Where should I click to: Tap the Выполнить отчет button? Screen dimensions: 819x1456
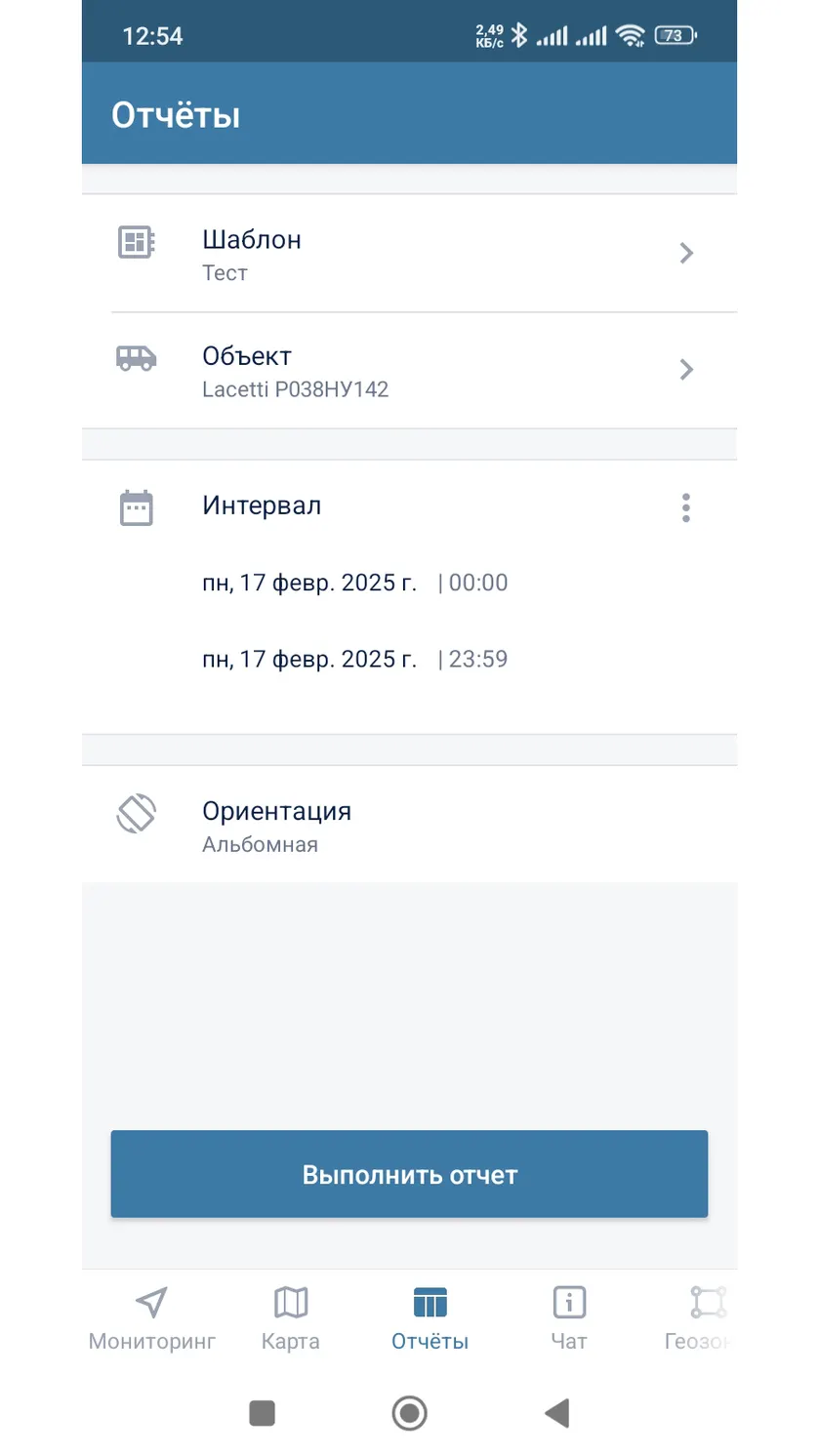coord(409,1174)
